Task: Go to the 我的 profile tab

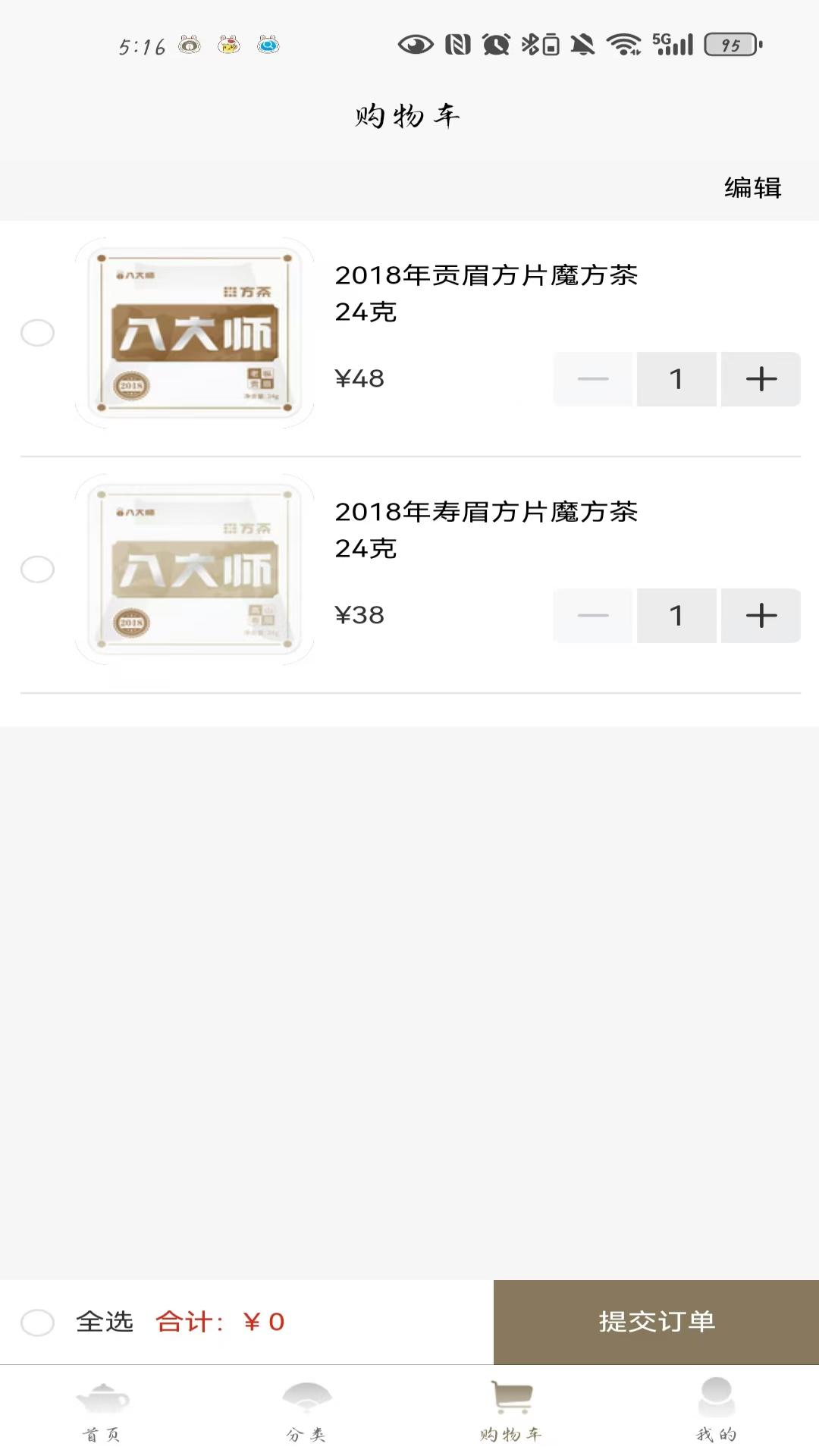Action: (716, 1411)
